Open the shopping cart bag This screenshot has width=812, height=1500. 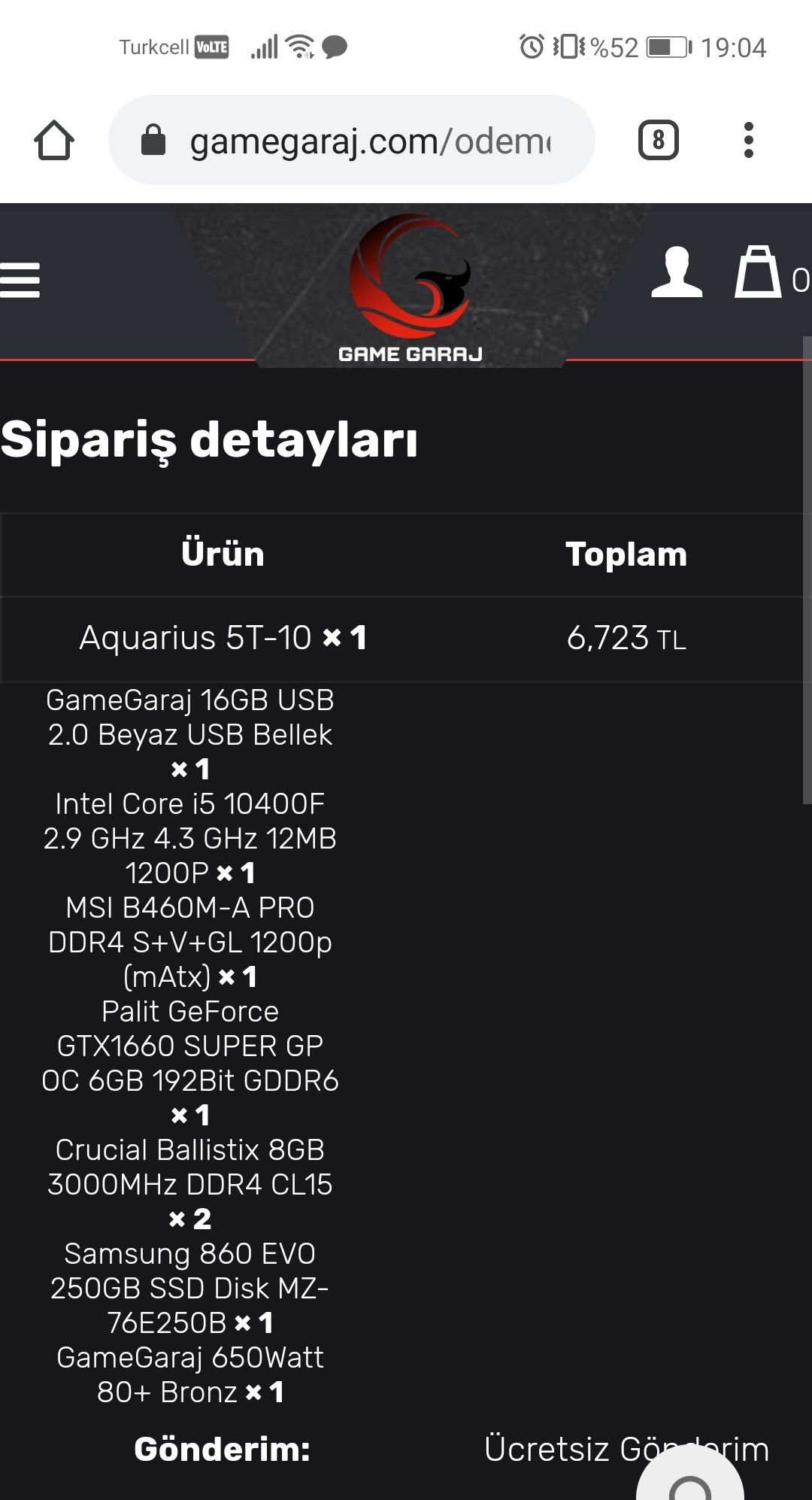pos(758,272)
